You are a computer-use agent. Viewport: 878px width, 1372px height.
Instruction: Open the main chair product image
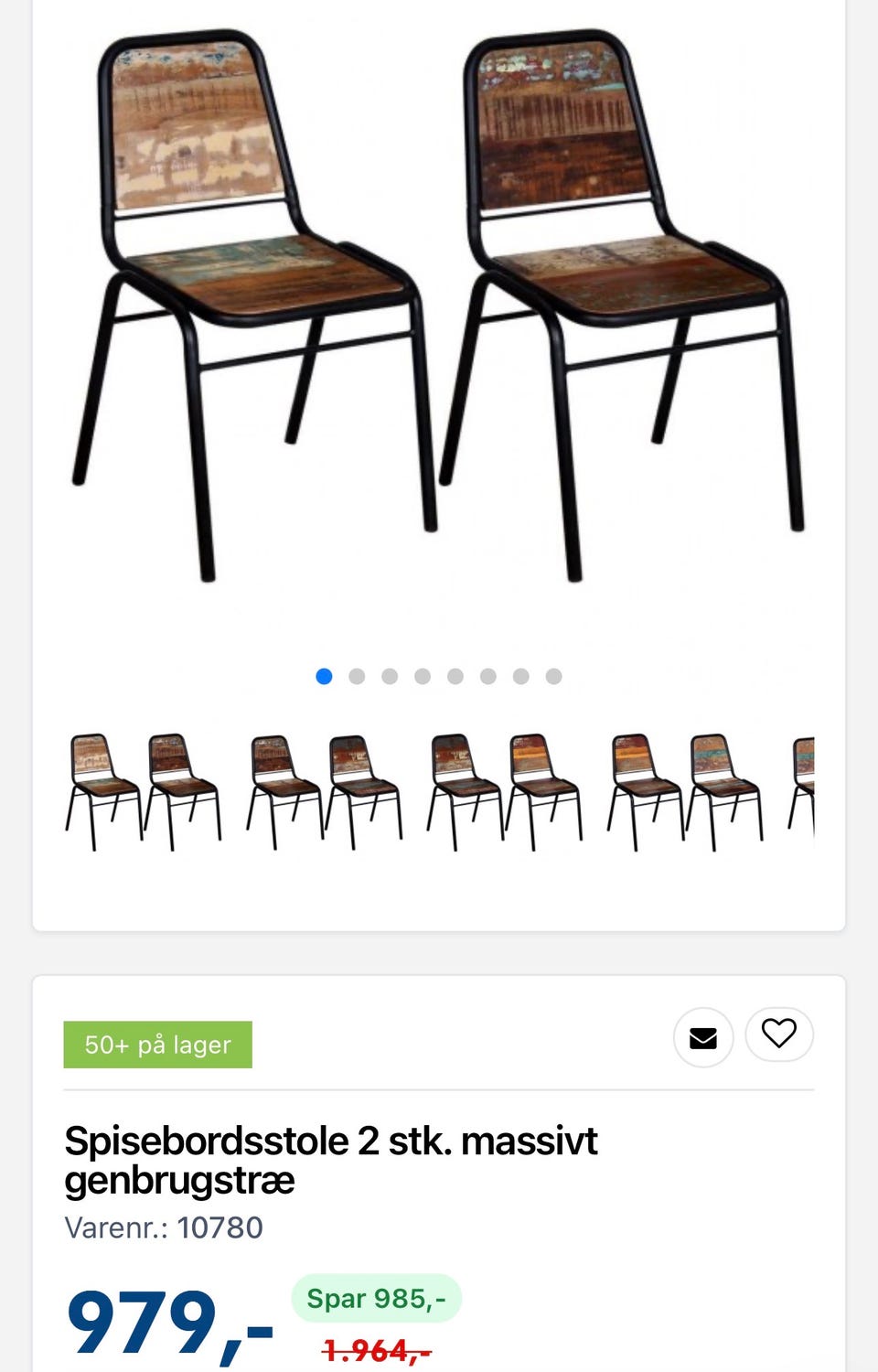439,311
